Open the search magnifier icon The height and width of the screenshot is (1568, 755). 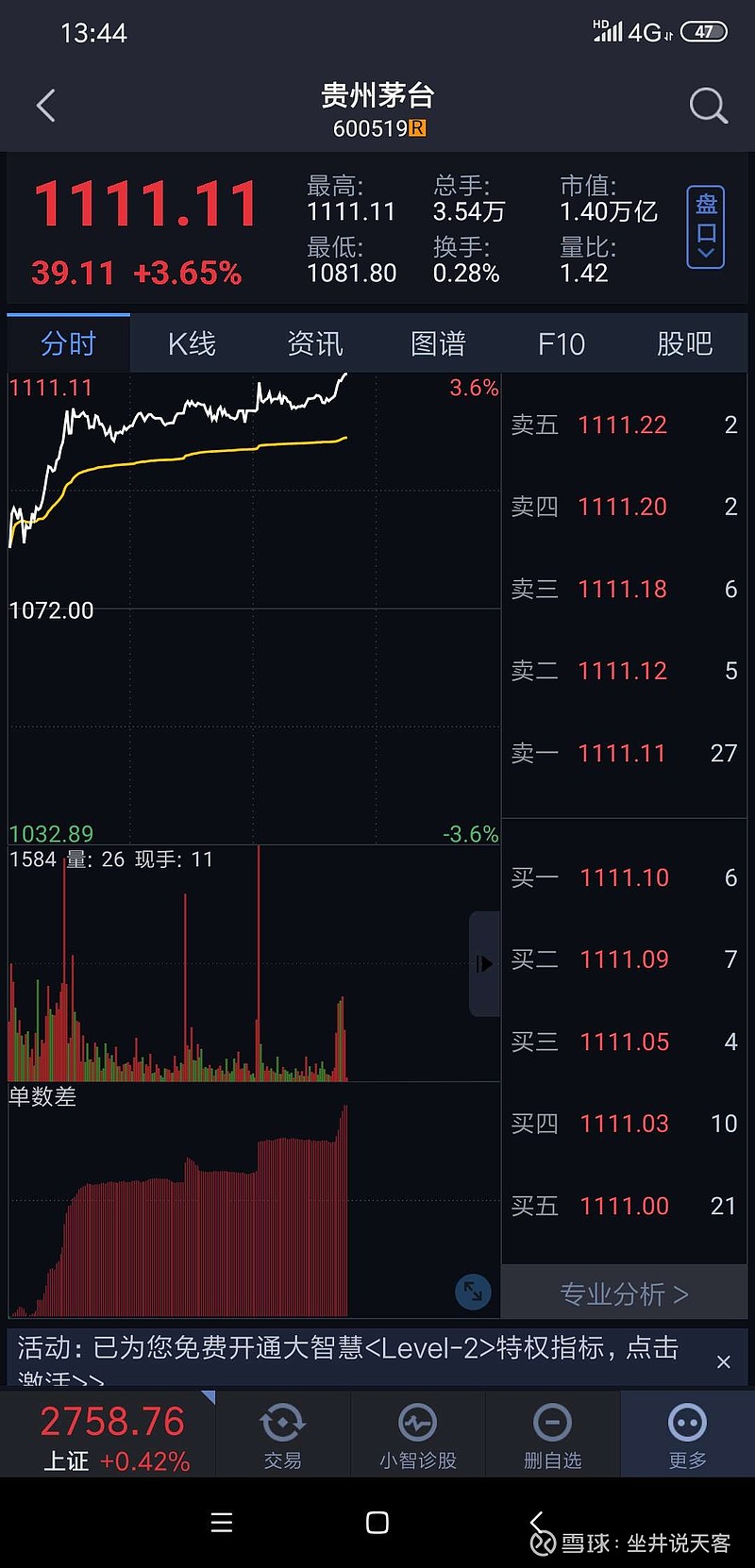[708, 106]
